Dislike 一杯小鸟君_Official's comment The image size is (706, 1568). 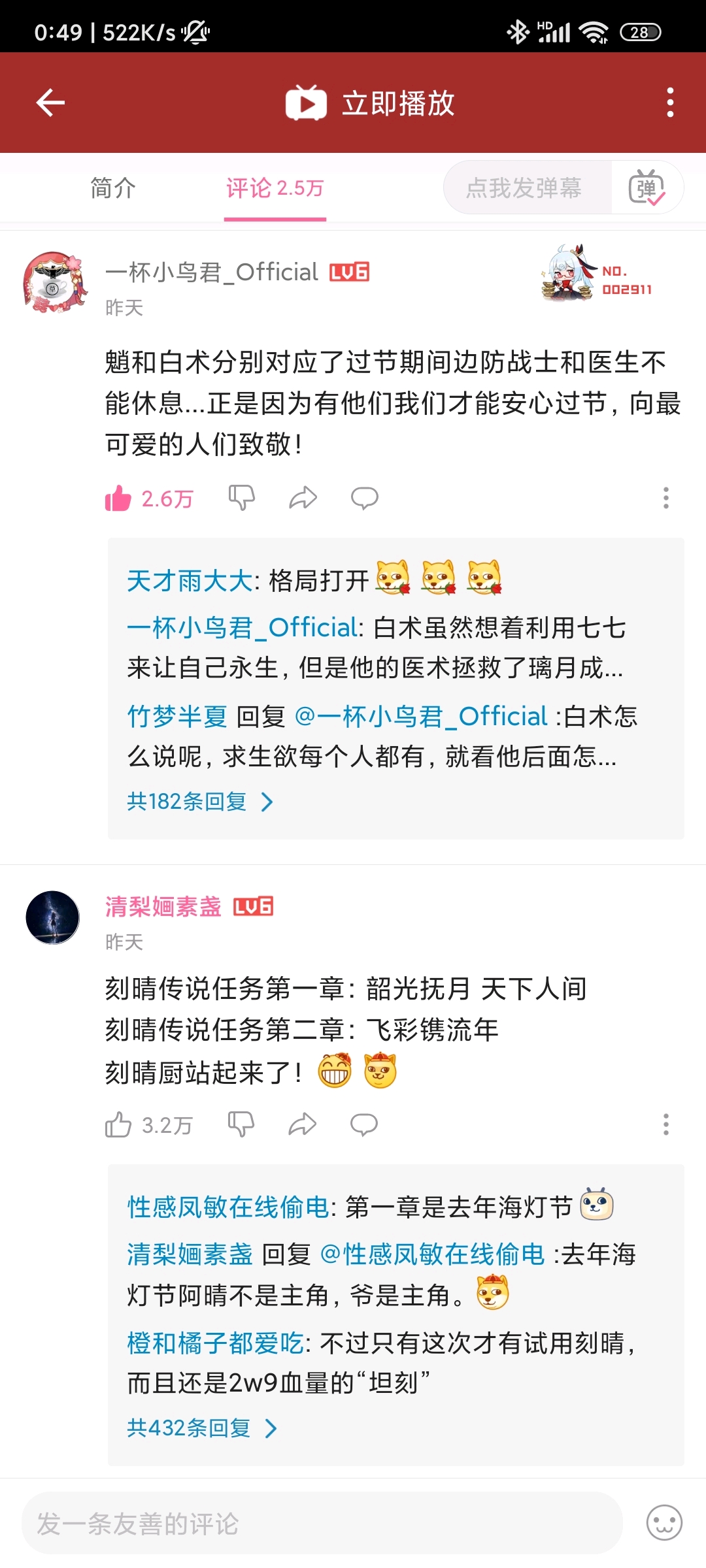pyautogui.click(x=241, y=498)
